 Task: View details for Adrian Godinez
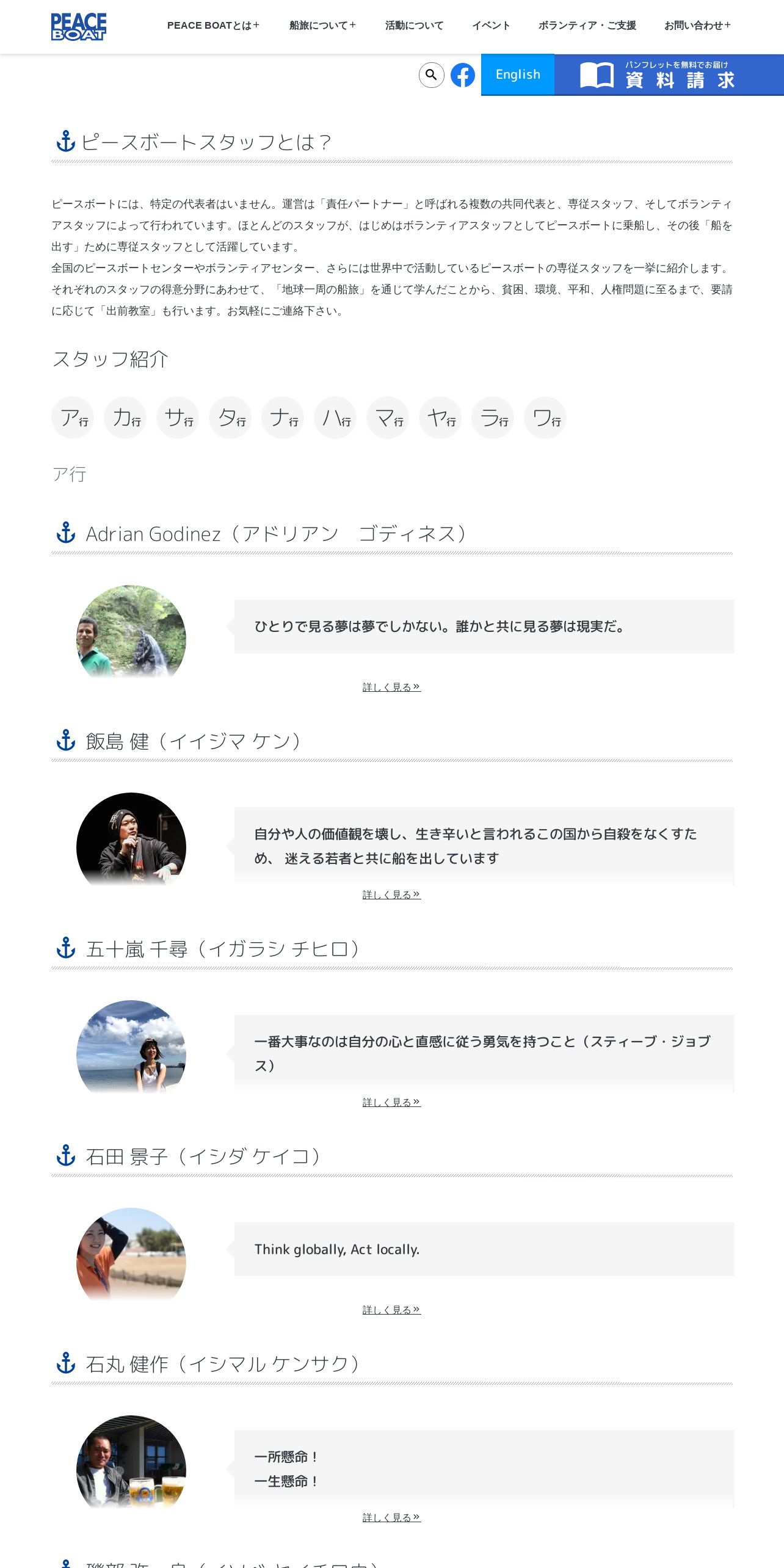(391, 687)
